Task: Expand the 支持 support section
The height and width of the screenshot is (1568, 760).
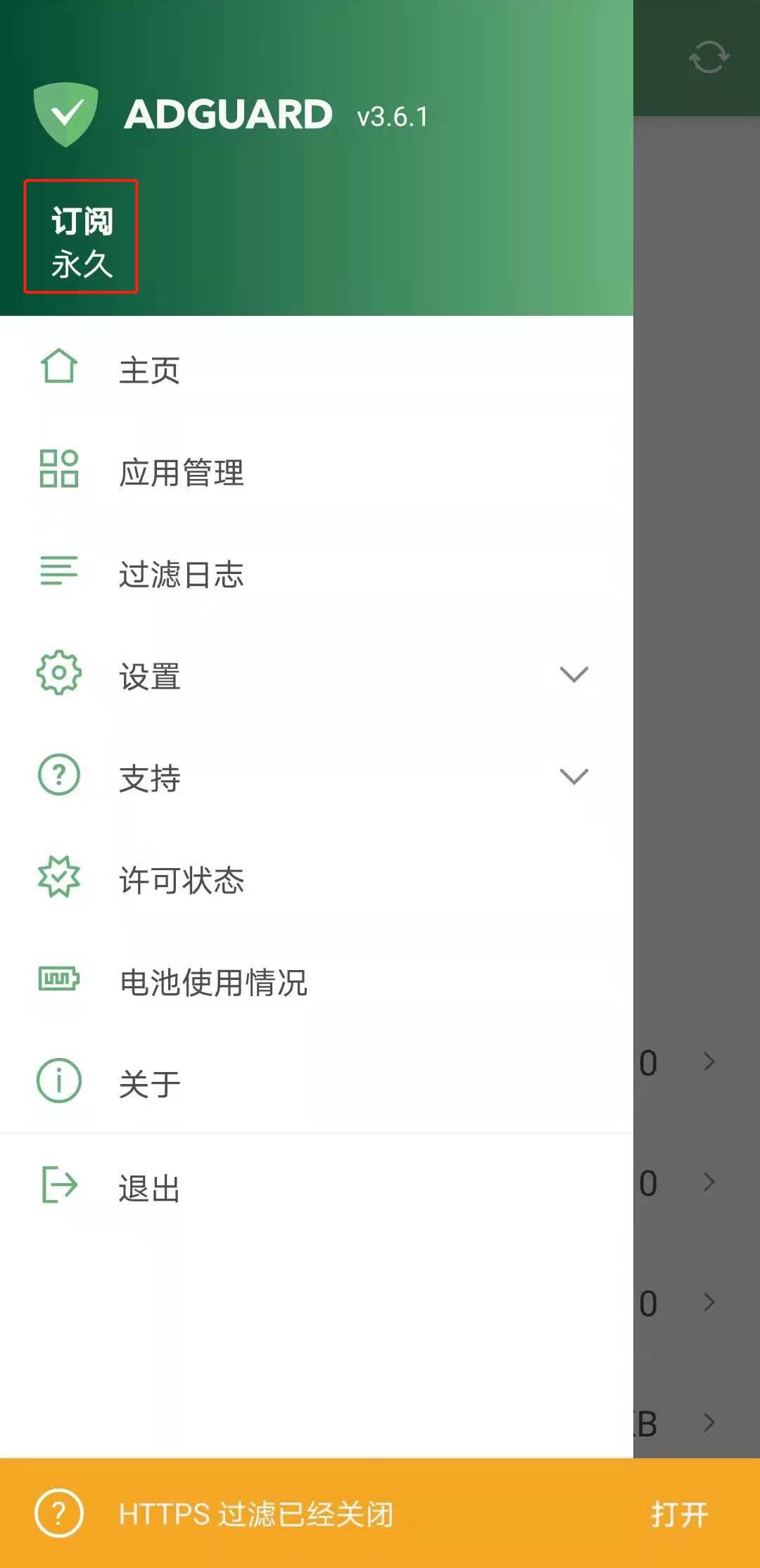Action: click(x=317, y=777)
